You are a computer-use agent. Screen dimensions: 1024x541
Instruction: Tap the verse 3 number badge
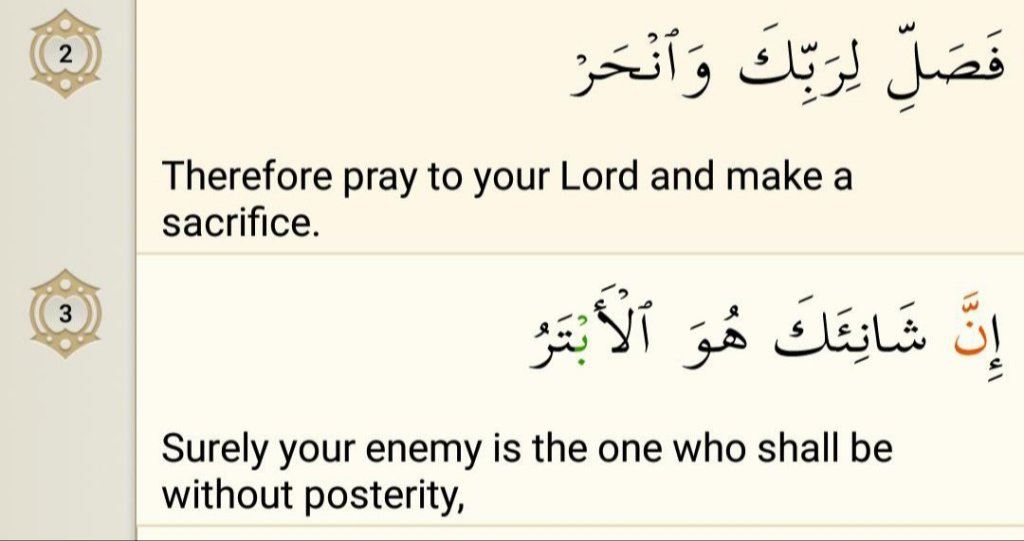(66, 313)
